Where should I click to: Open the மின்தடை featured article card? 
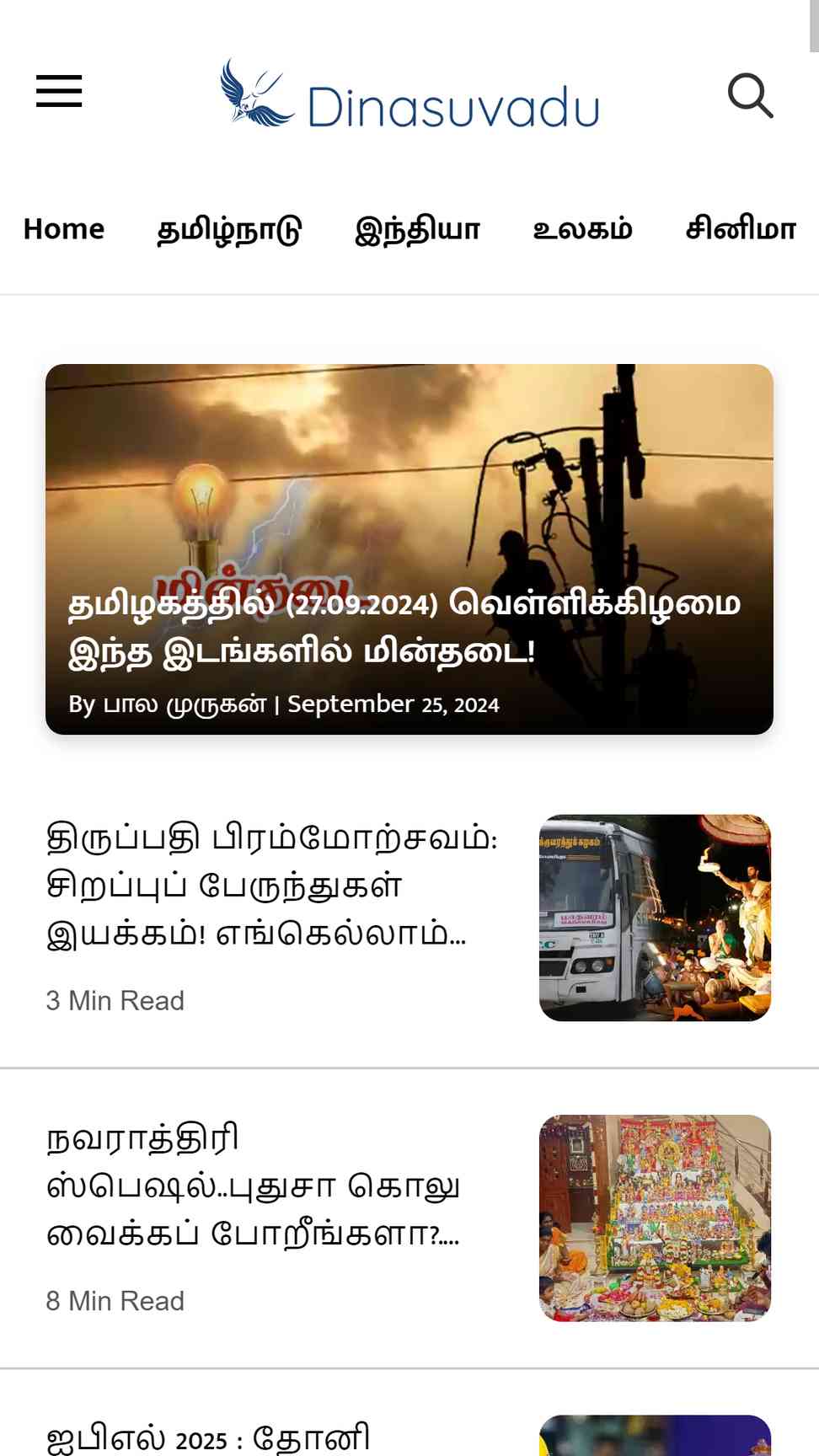(409, 549)
